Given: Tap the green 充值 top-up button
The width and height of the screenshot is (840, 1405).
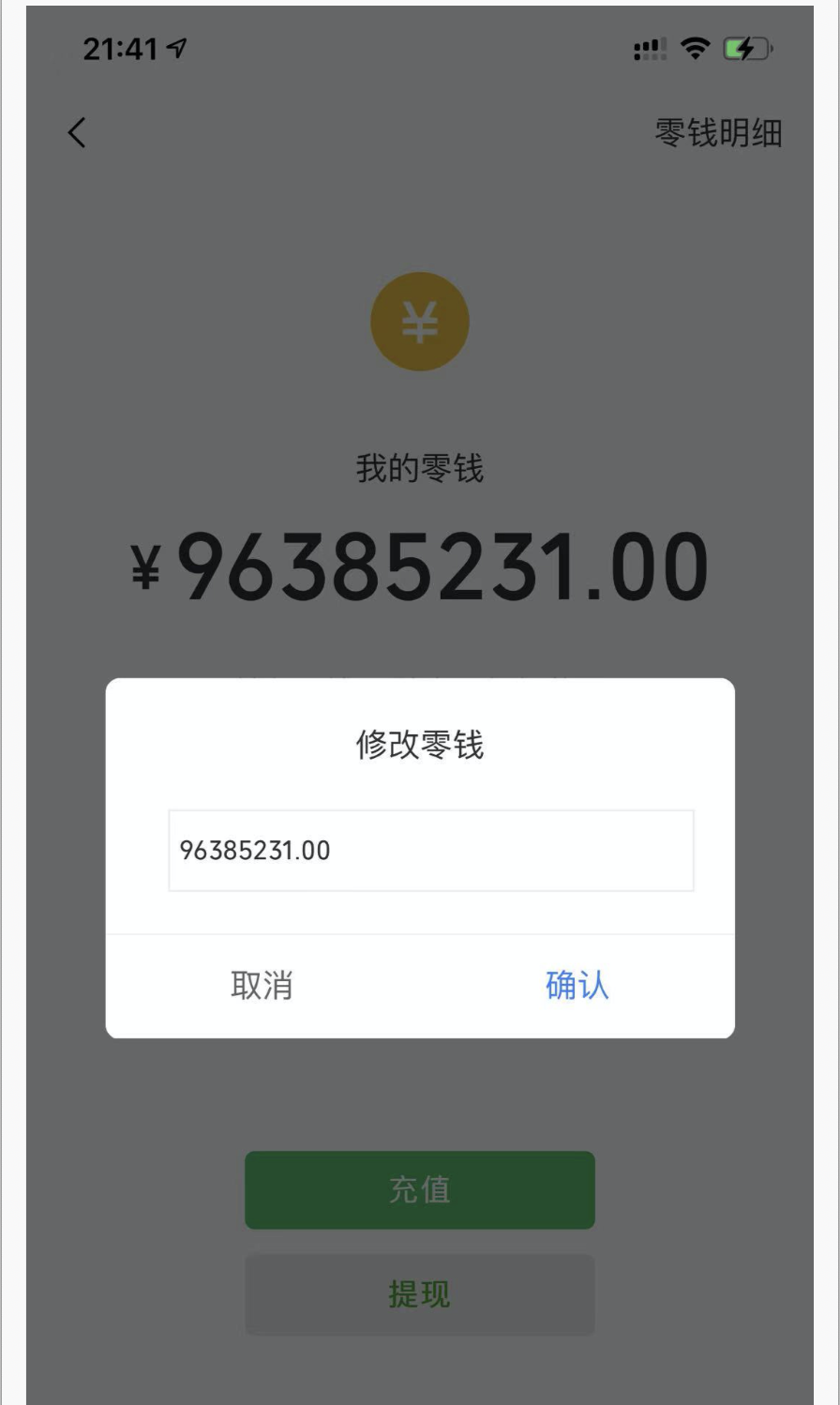Looking at the screenshot, I should [x=419, y=1189].
